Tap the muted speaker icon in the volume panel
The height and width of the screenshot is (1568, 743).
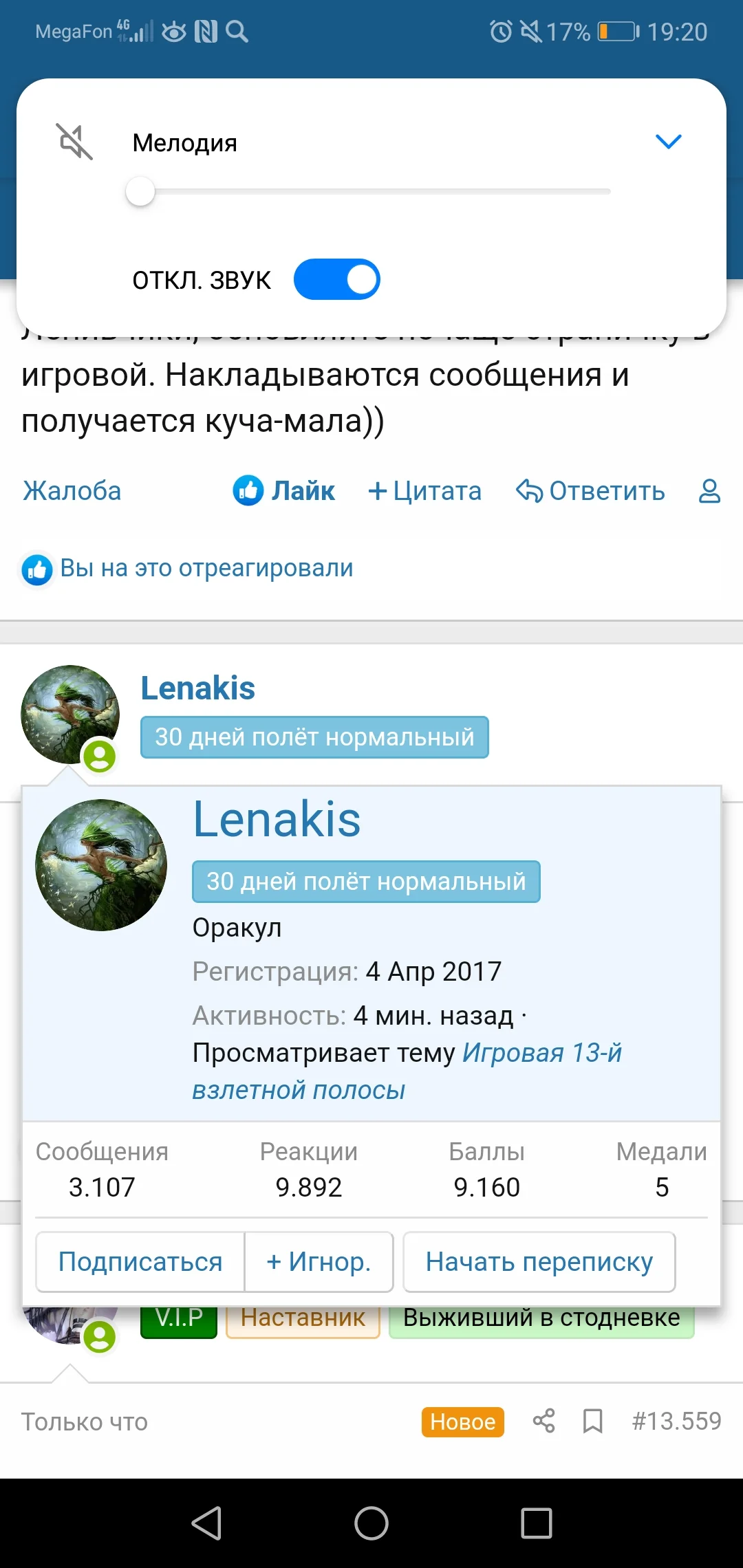pyautogui.click(x=74, y=142)
